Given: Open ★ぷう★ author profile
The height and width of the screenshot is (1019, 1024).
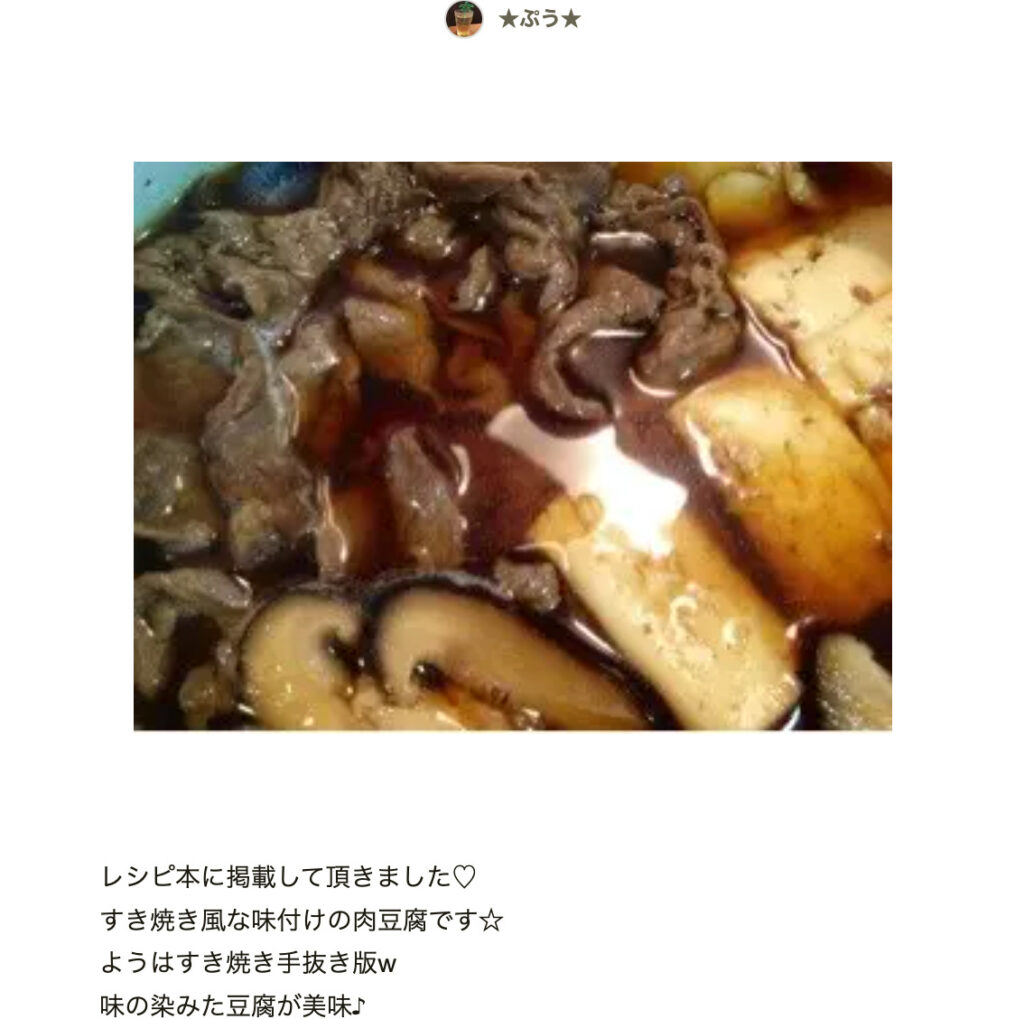Looking at the screenshot, I should pyautogui.click(x=538, y=19).
